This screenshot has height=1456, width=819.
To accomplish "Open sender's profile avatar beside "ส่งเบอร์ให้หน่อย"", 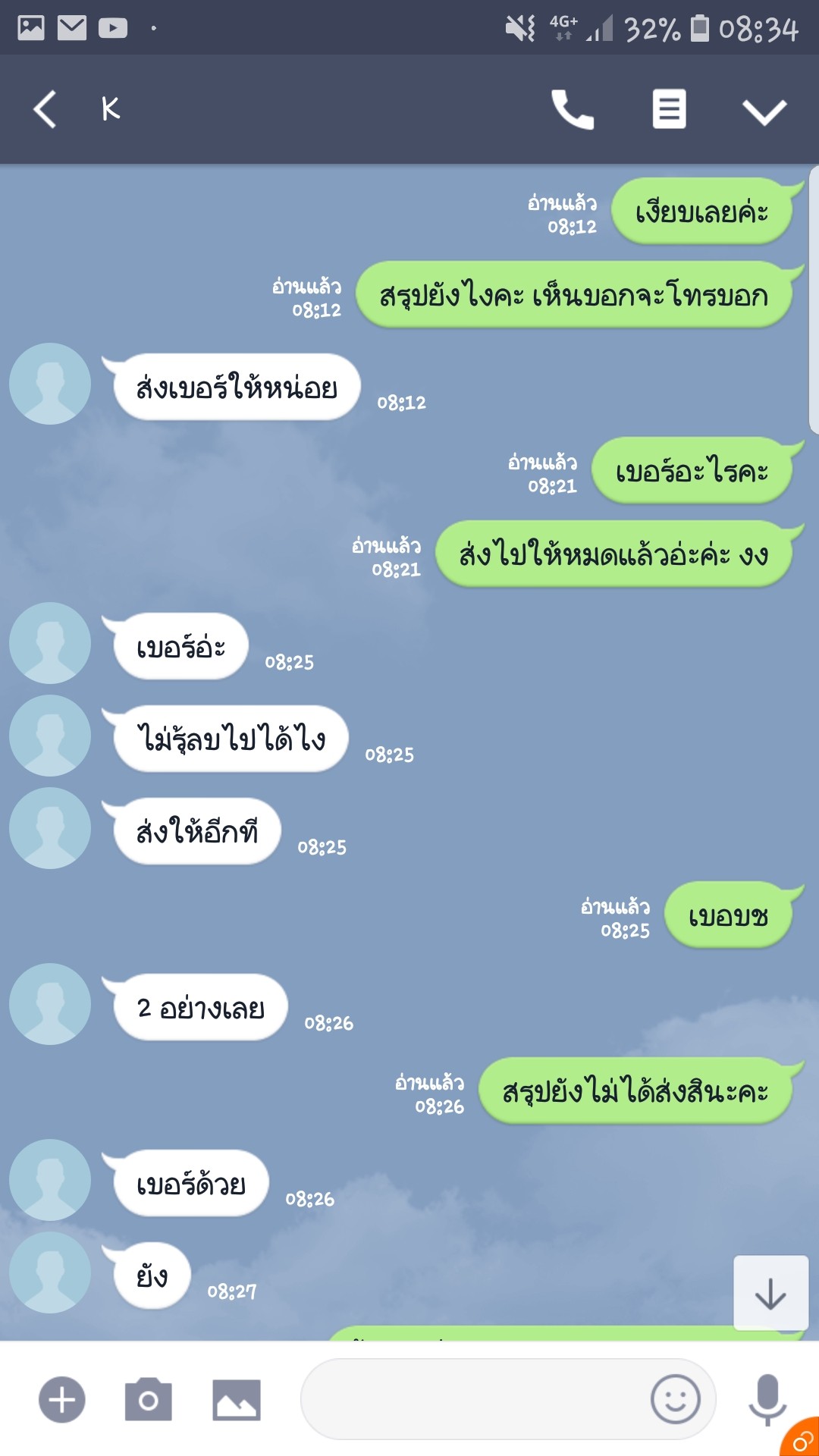I will point(50,384).
